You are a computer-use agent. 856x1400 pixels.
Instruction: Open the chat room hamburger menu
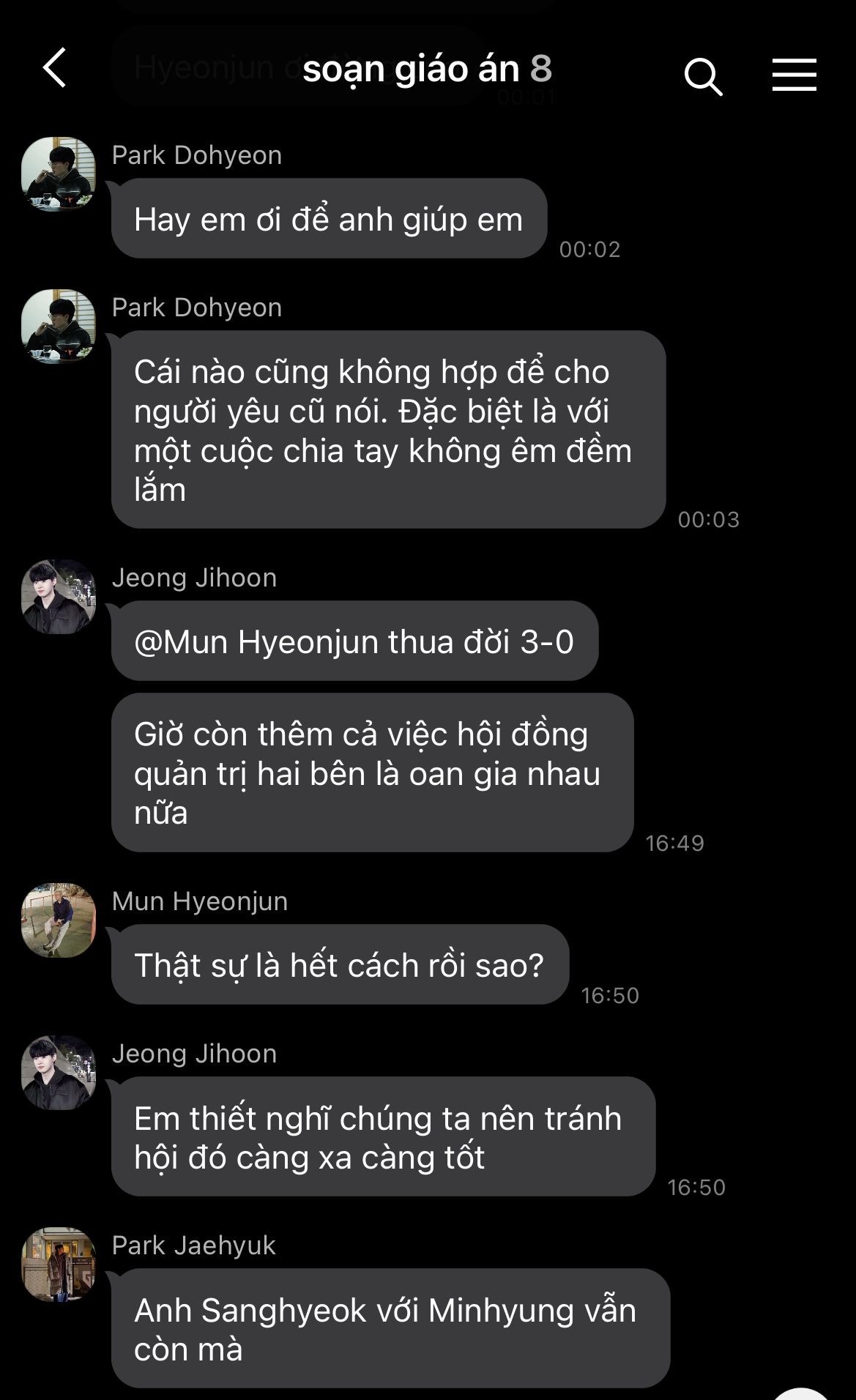pos(794,75)
